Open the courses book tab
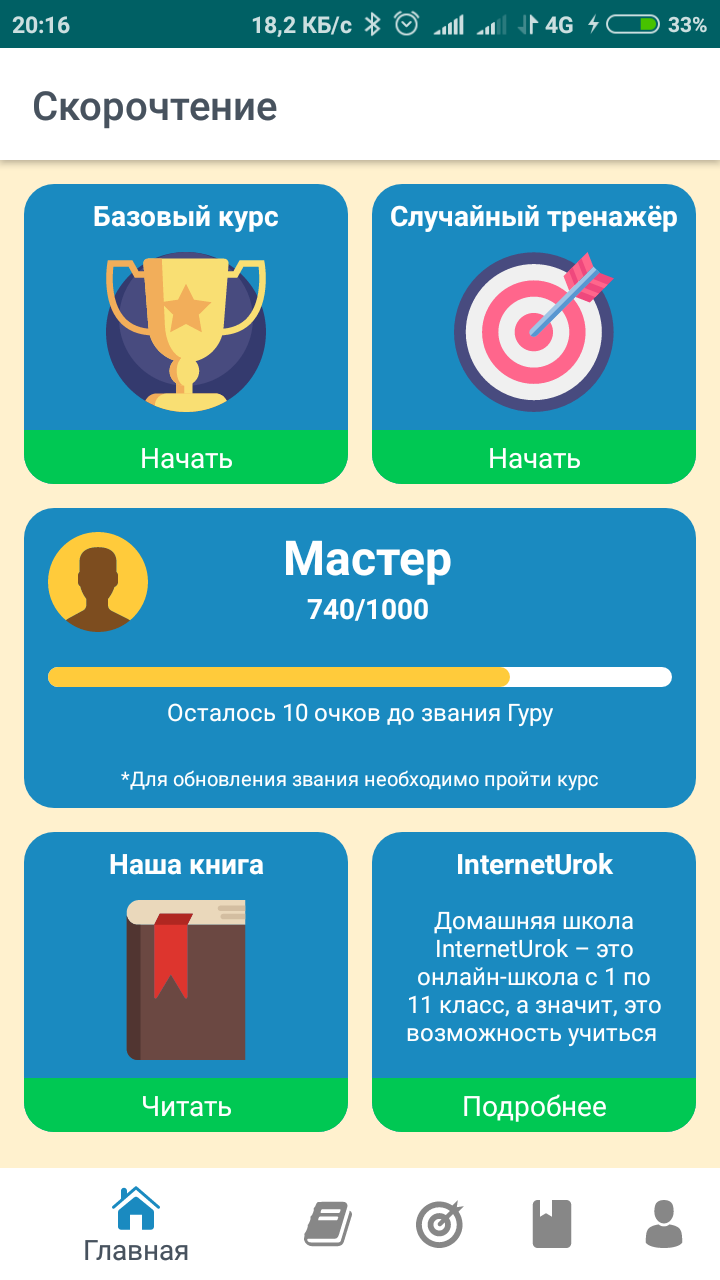 point(328,1224)
